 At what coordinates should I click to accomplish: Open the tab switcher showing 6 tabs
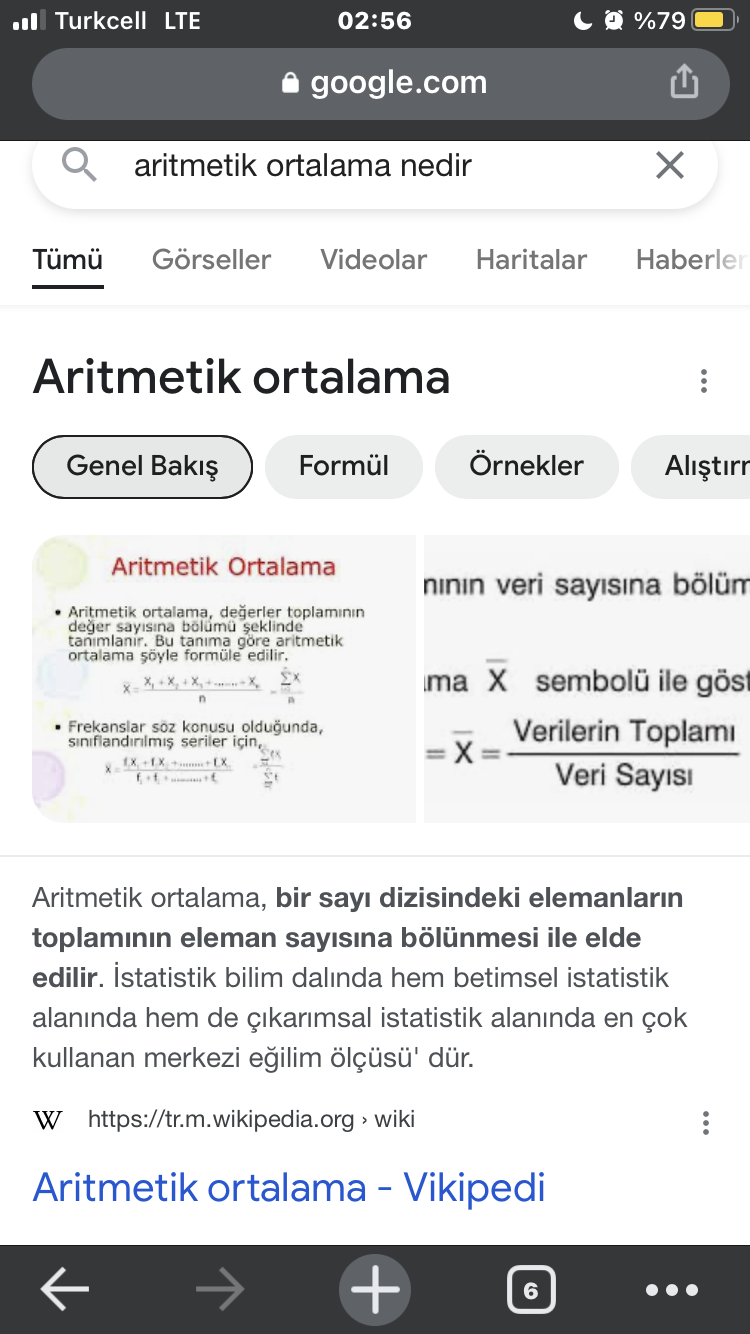(531, 1290)
